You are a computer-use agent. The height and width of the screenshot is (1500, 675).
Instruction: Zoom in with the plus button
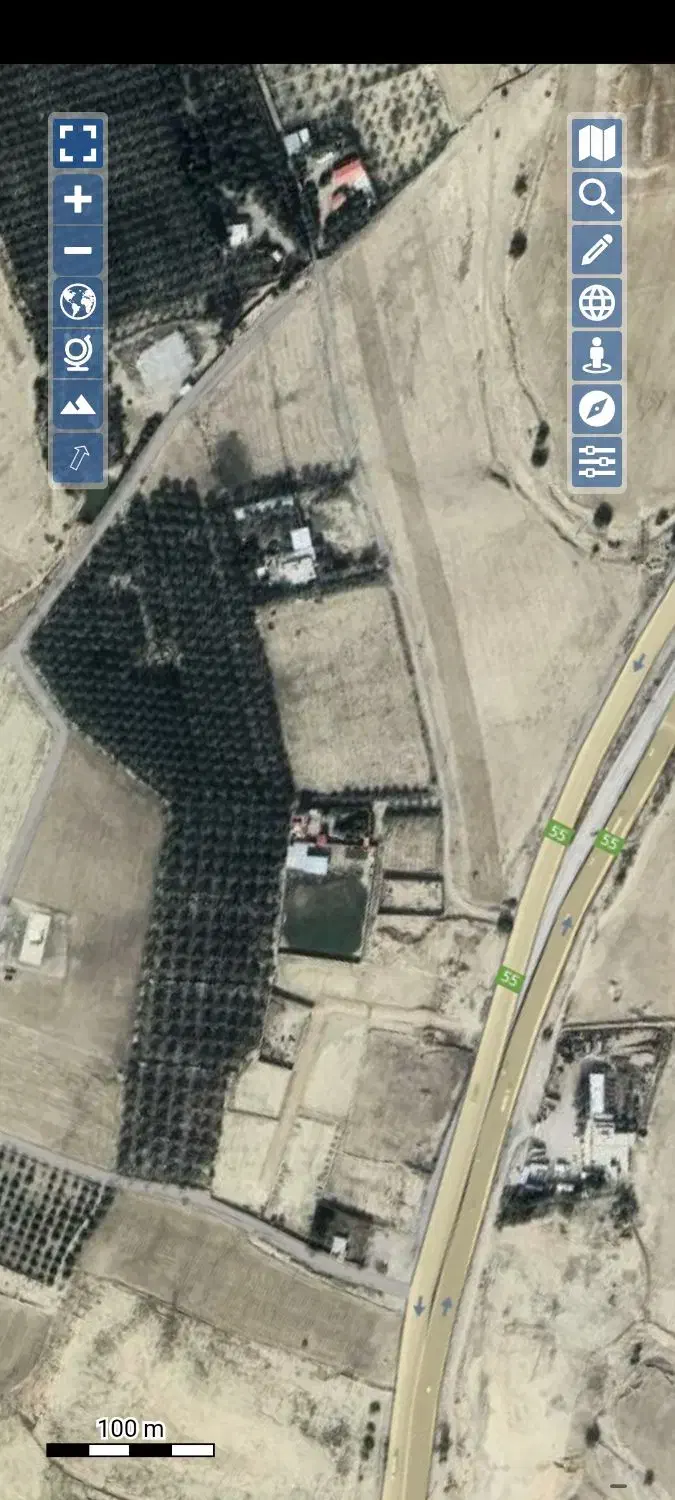[78, 200]
